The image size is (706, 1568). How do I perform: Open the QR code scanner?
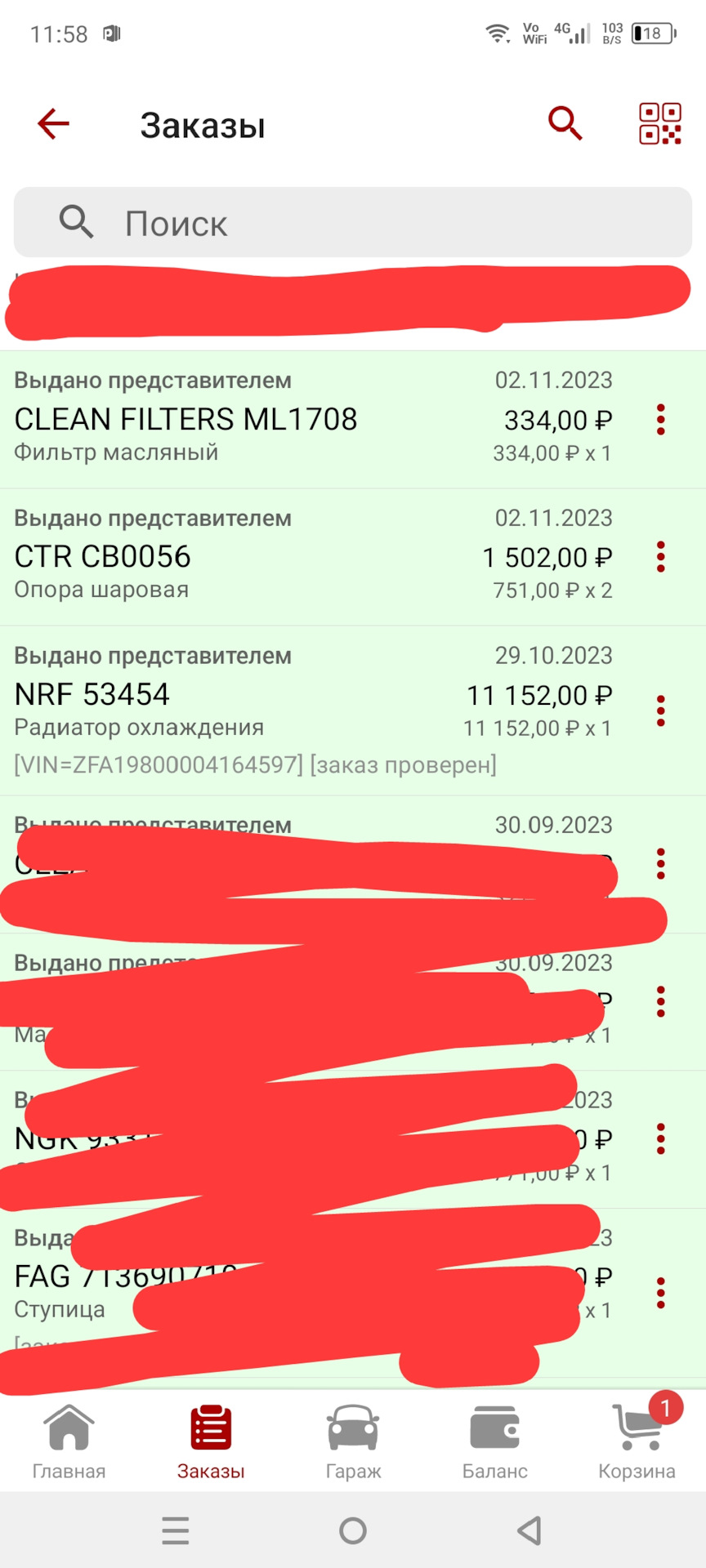pos(659,124)
